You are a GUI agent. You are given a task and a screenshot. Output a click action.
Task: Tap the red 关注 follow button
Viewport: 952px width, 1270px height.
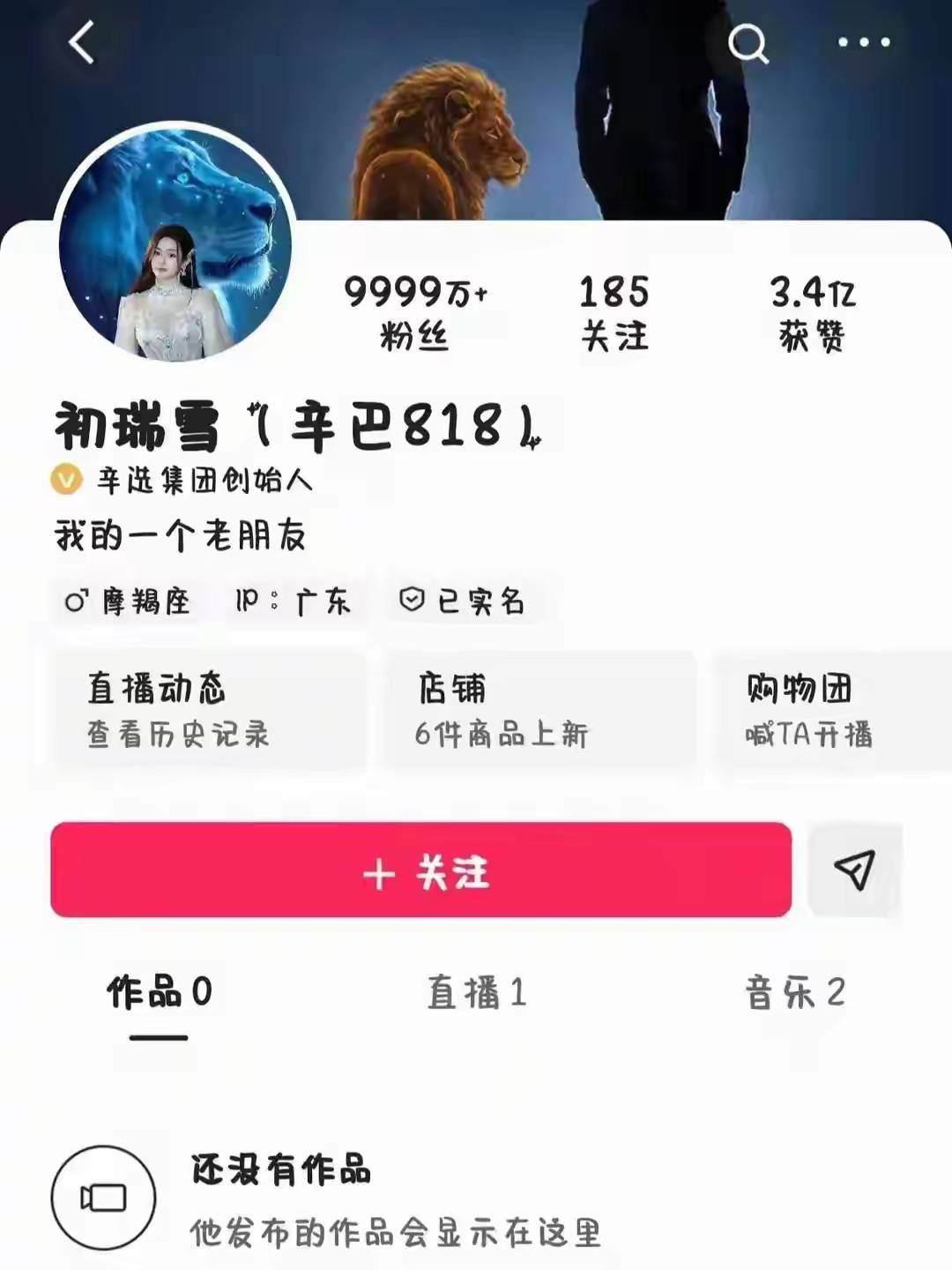[x=421, y=870]
